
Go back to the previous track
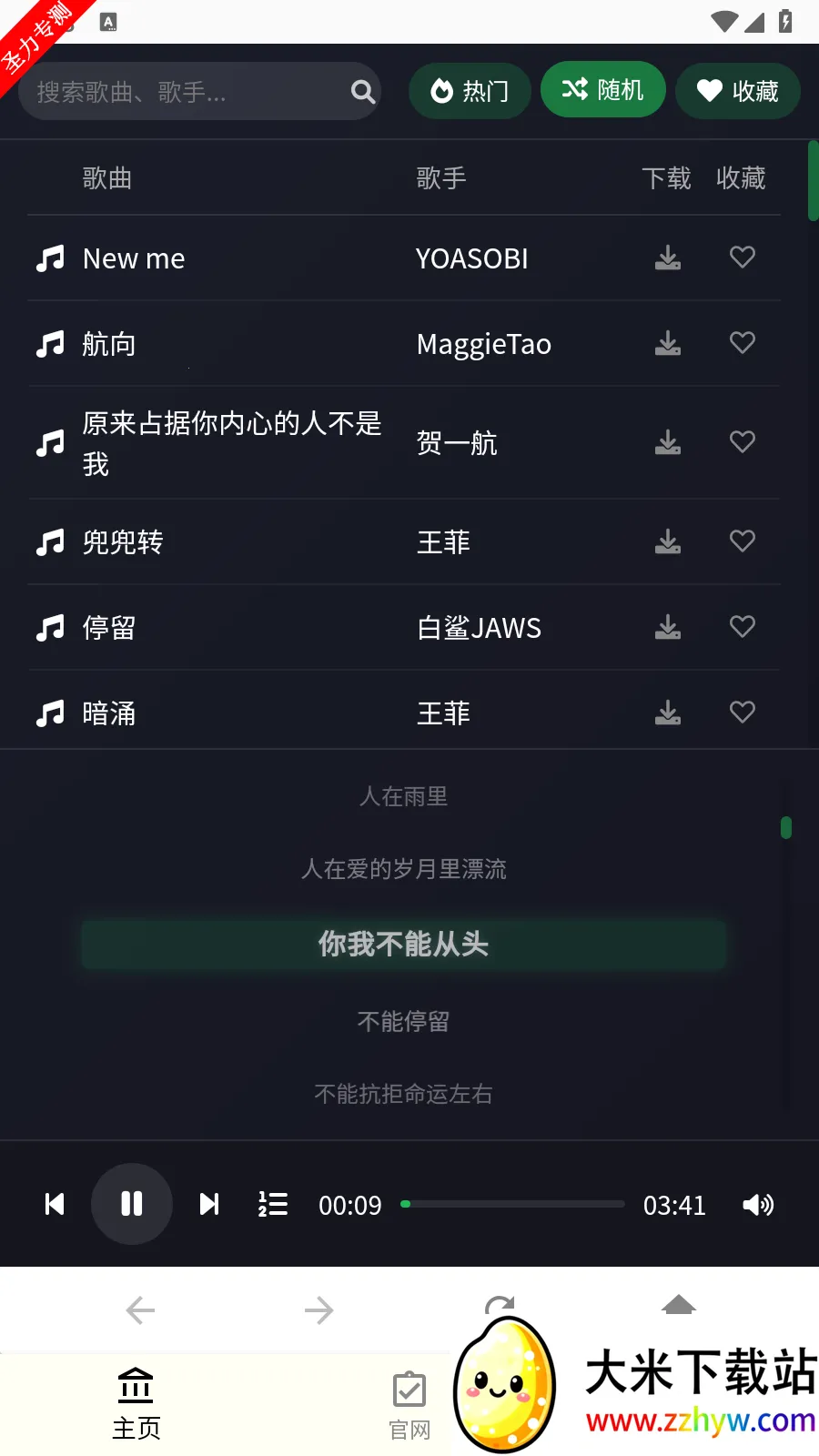[x=55, y=1204]
